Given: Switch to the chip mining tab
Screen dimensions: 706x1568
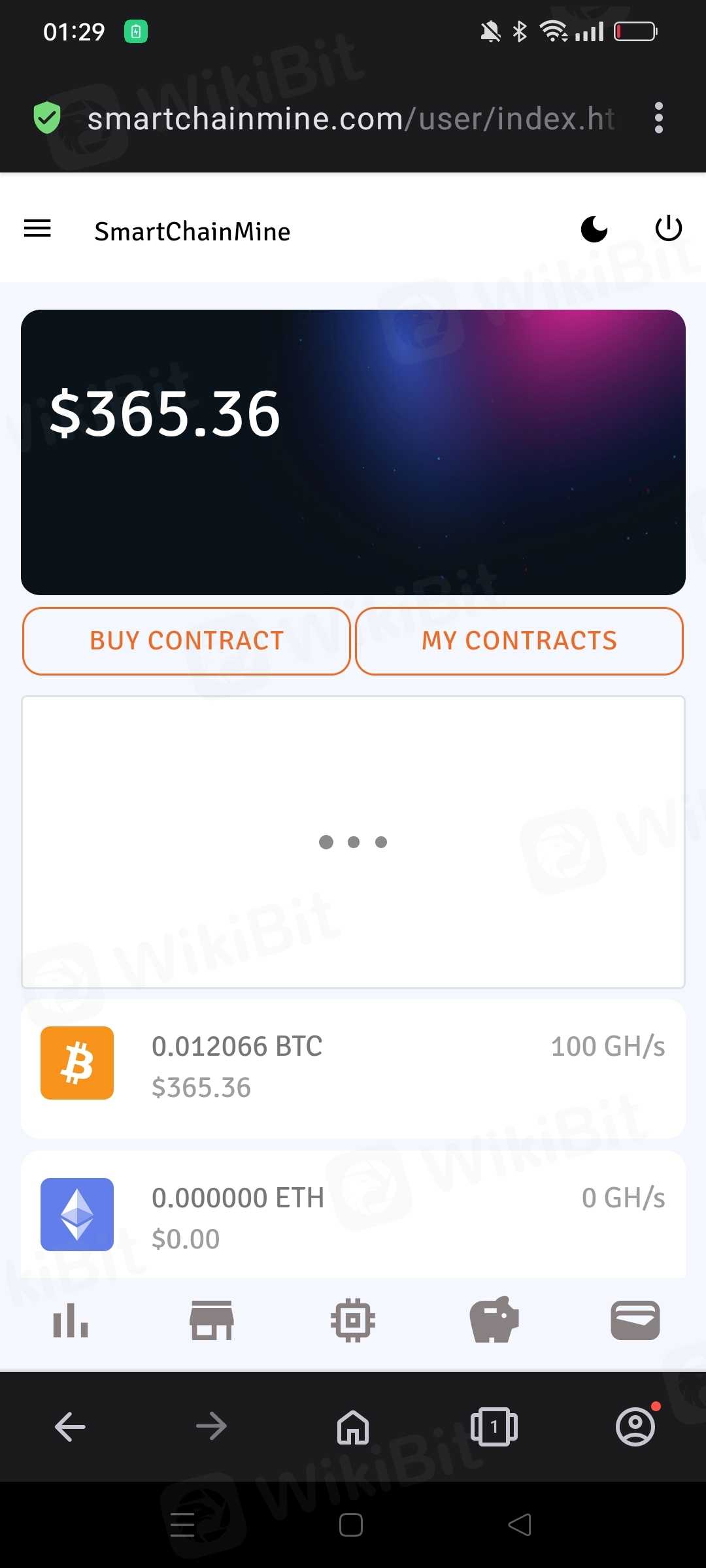Looking at the screenshot, I should tap(353, 1320).
